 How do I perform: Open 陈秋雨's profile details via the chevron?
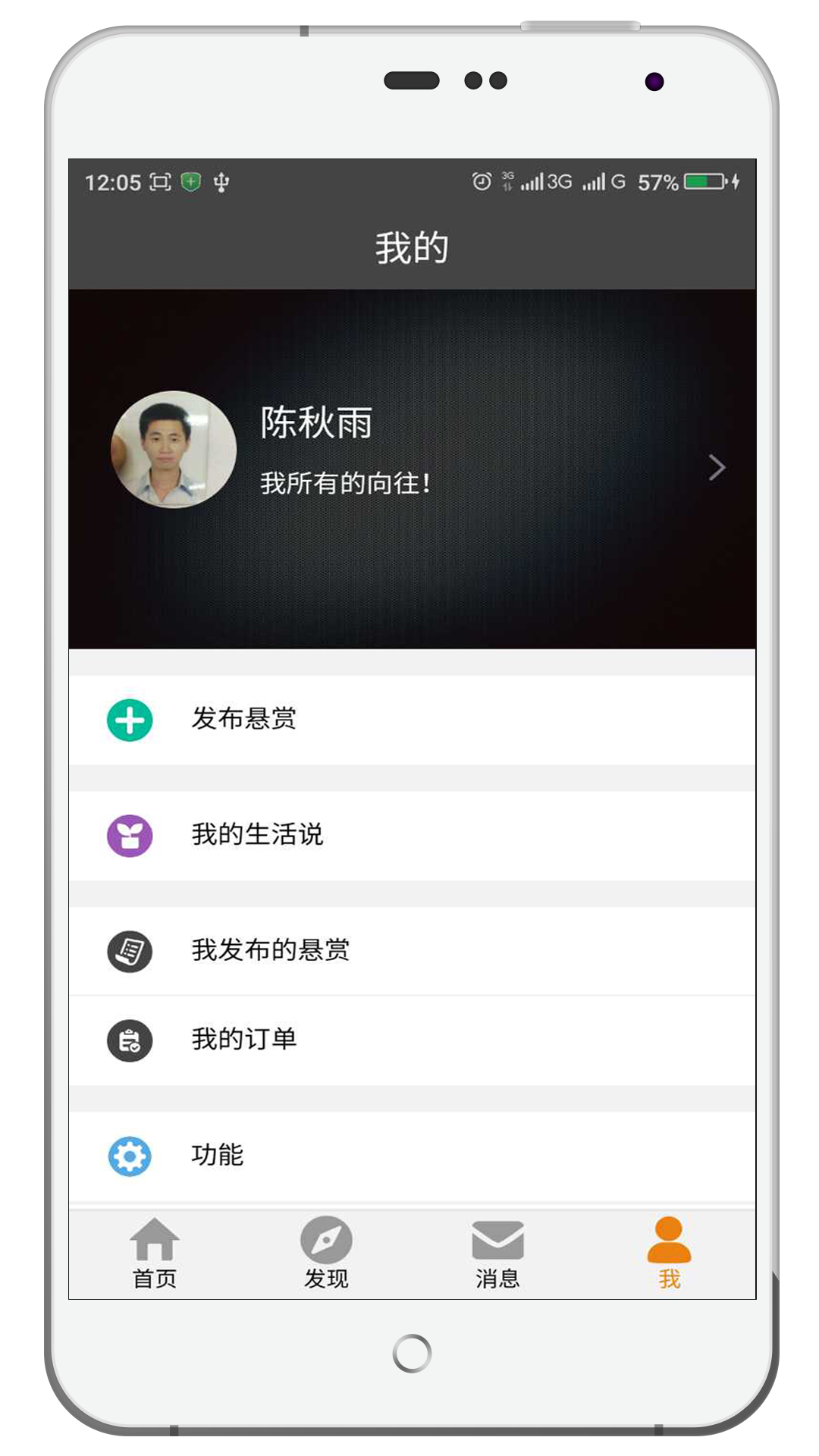pyautogui.click(x=716, y=467)
